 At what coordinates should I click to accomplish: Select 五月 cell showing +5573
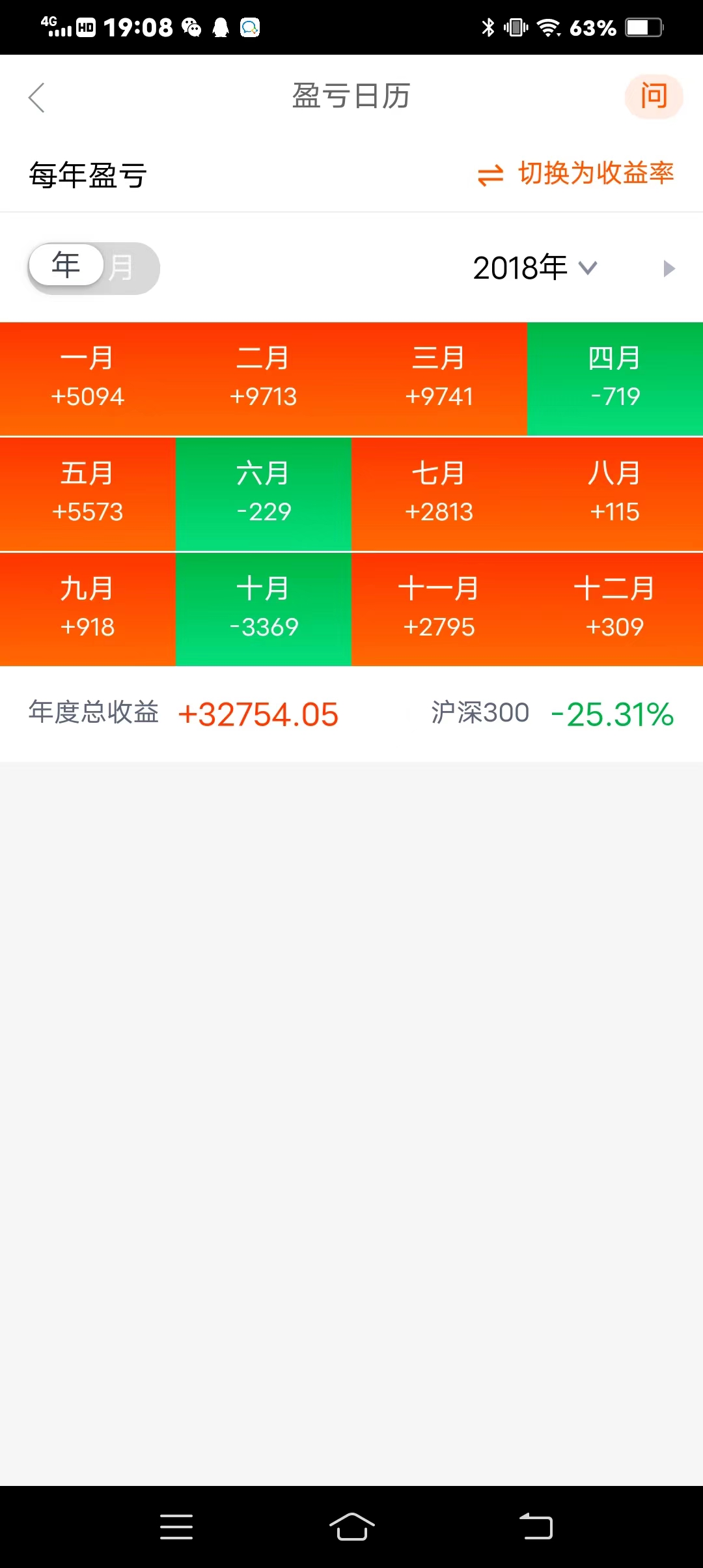click(x=88, y=494)
